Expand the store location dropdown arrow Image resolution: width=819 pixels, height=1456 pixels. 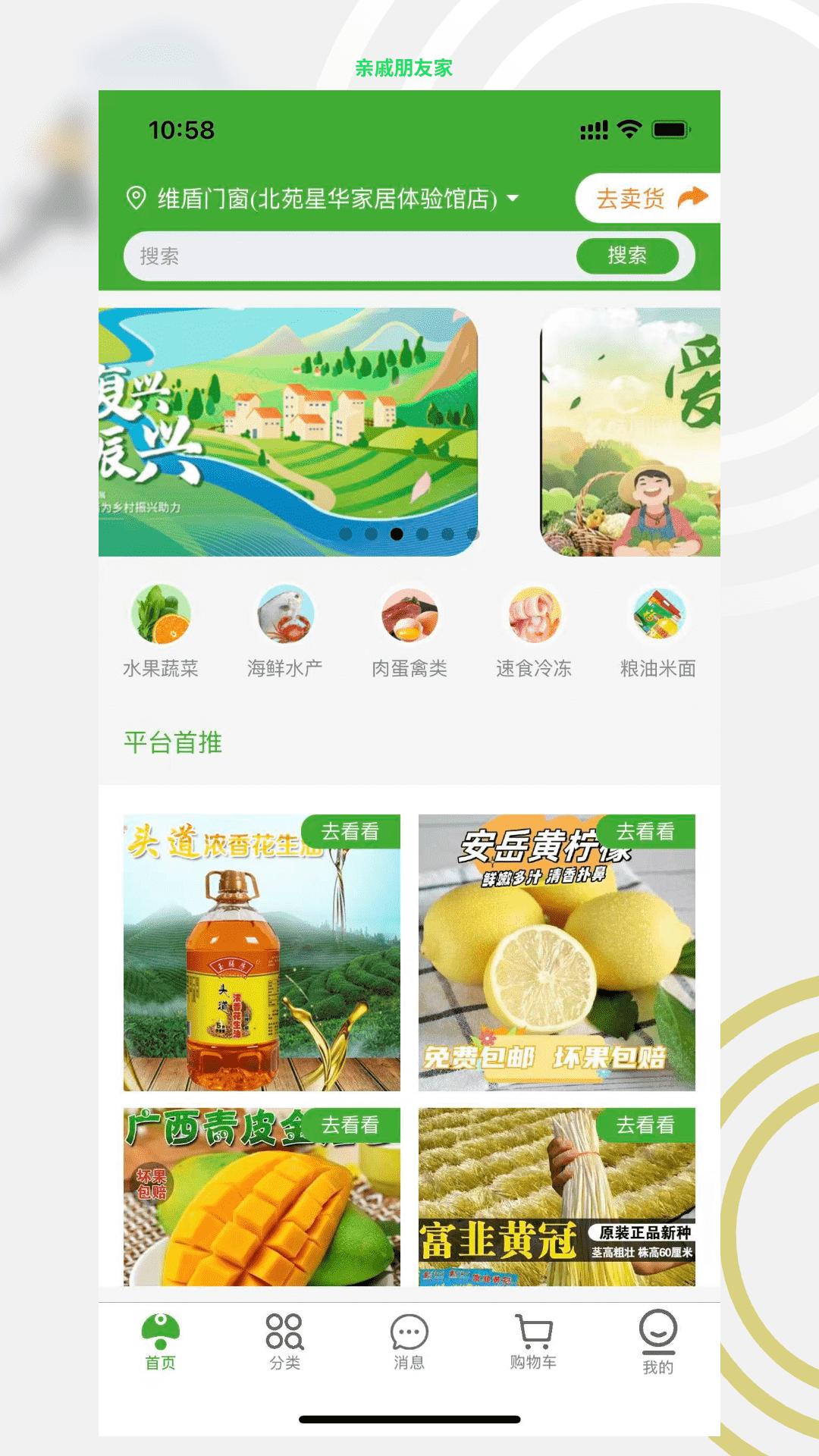pos(513,200)
